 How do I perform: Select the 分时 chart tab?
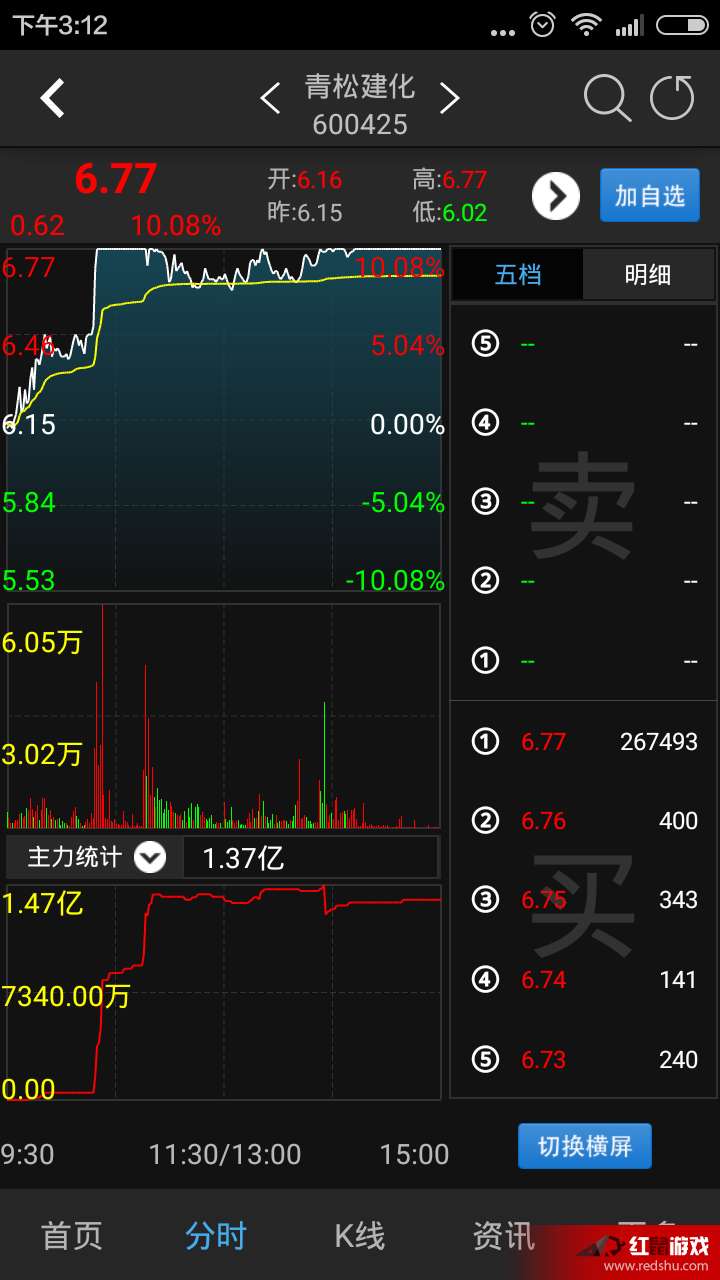coord(213,1236)
